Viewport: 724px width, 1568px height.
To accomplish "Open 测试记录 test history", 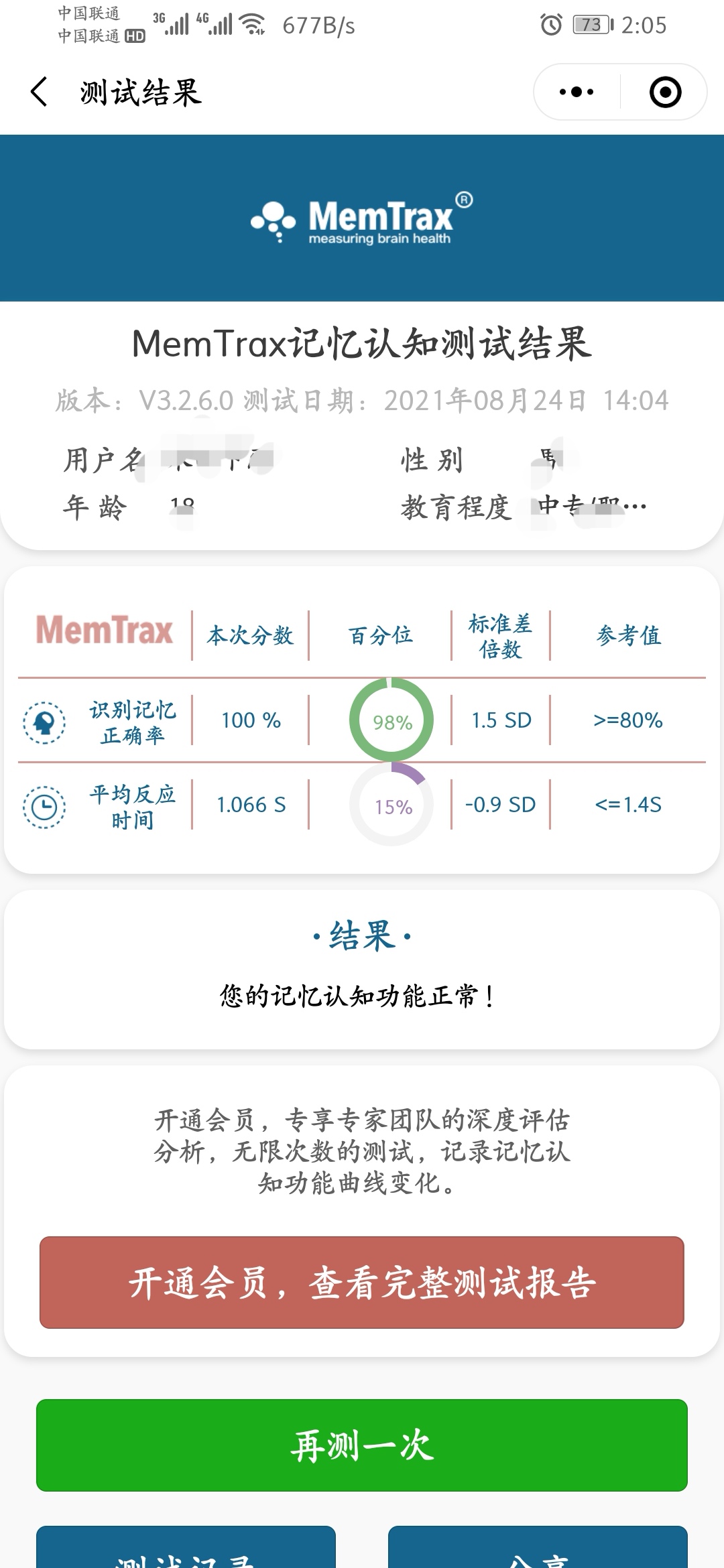I will pyautogui.click(x=186, y=1551).
